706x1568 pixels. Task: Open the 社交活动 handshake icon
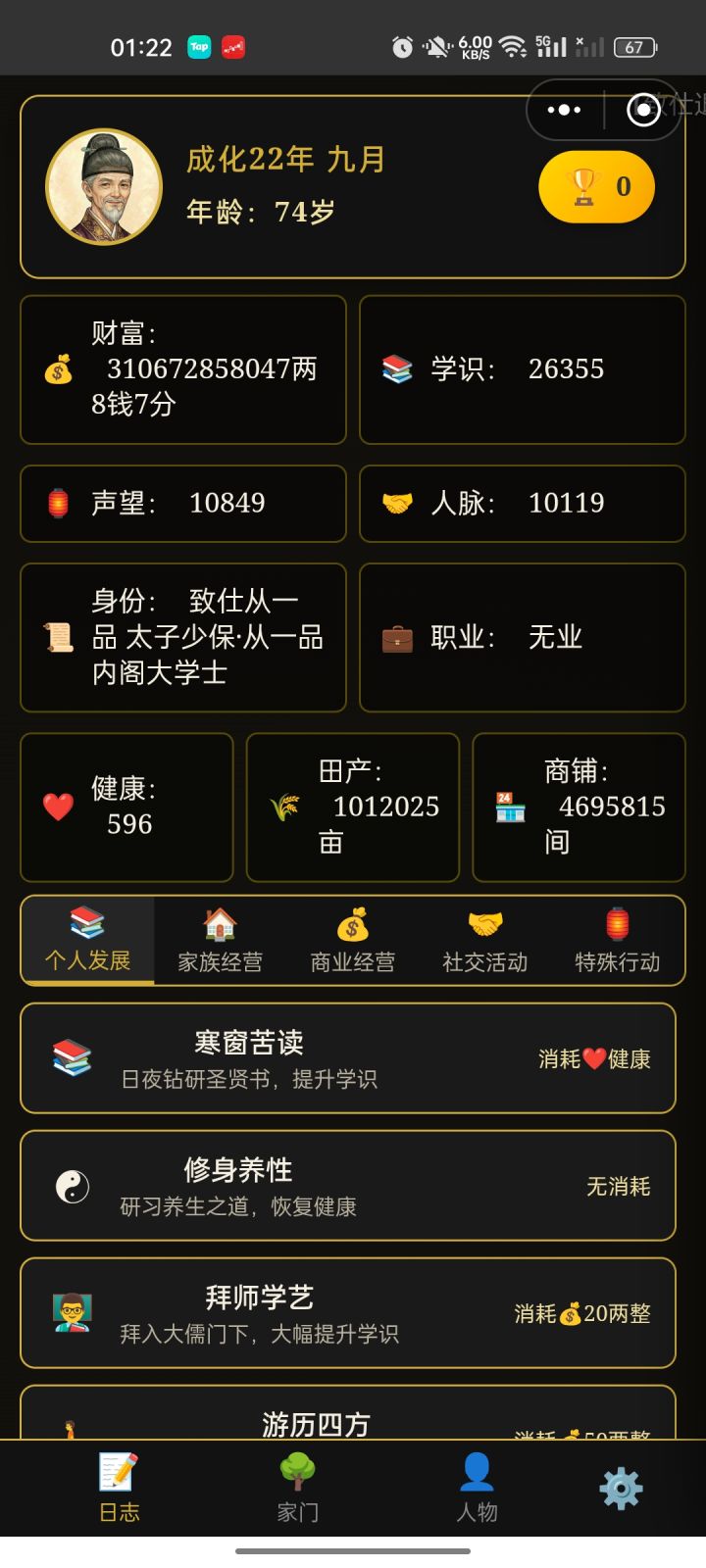tap(482, 923)
